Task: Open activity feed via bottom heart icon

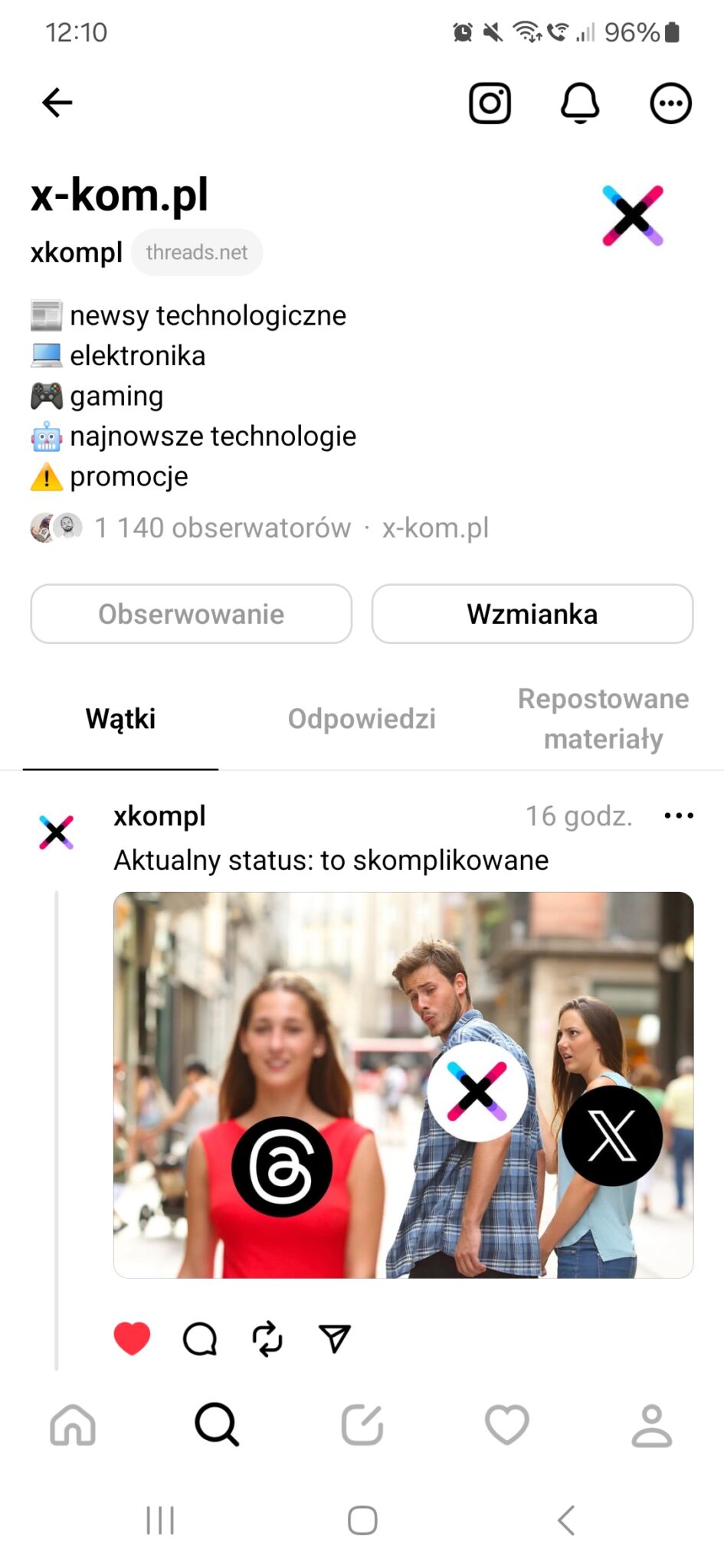Action: (506, 1426)
